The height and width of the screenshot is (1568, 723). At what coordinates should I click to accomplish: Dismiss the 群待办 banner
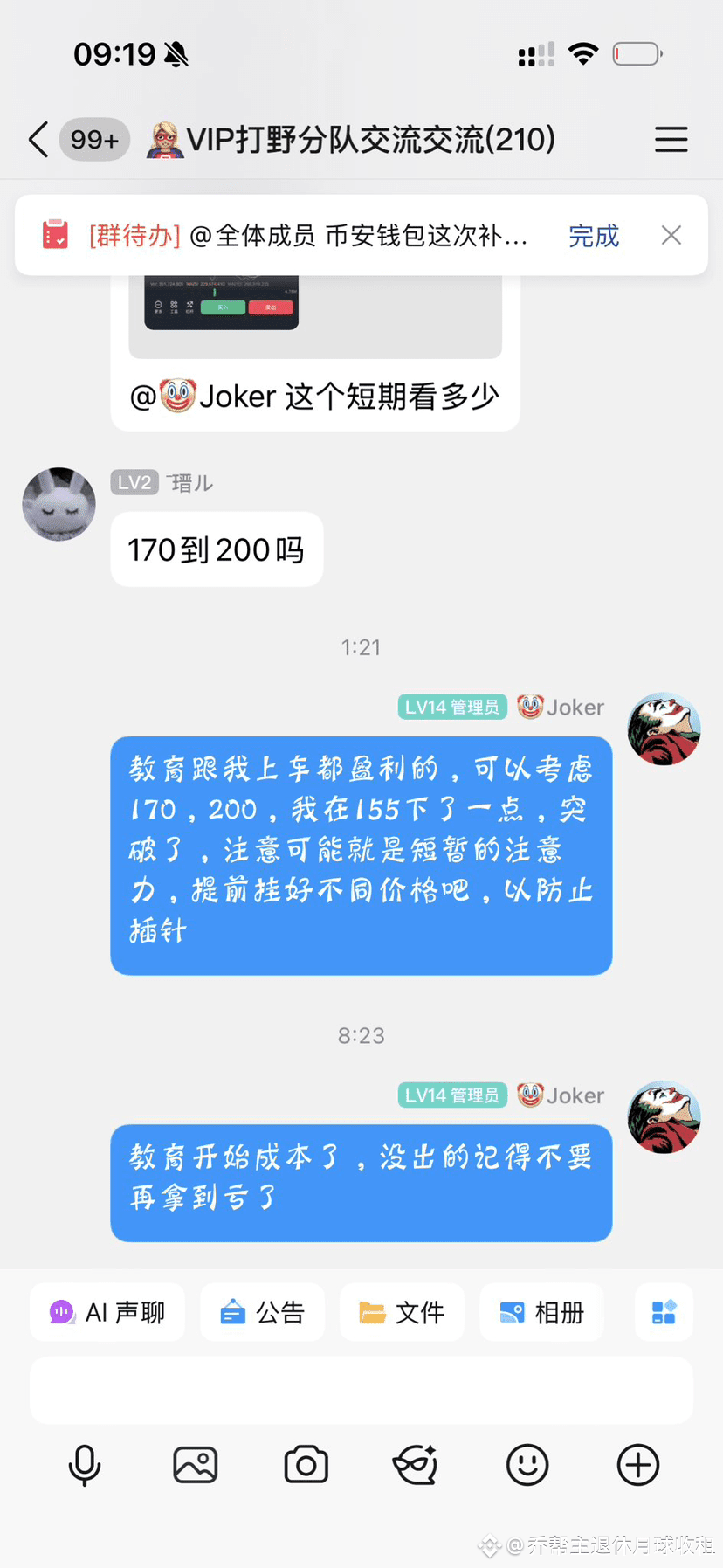[671, 235]
